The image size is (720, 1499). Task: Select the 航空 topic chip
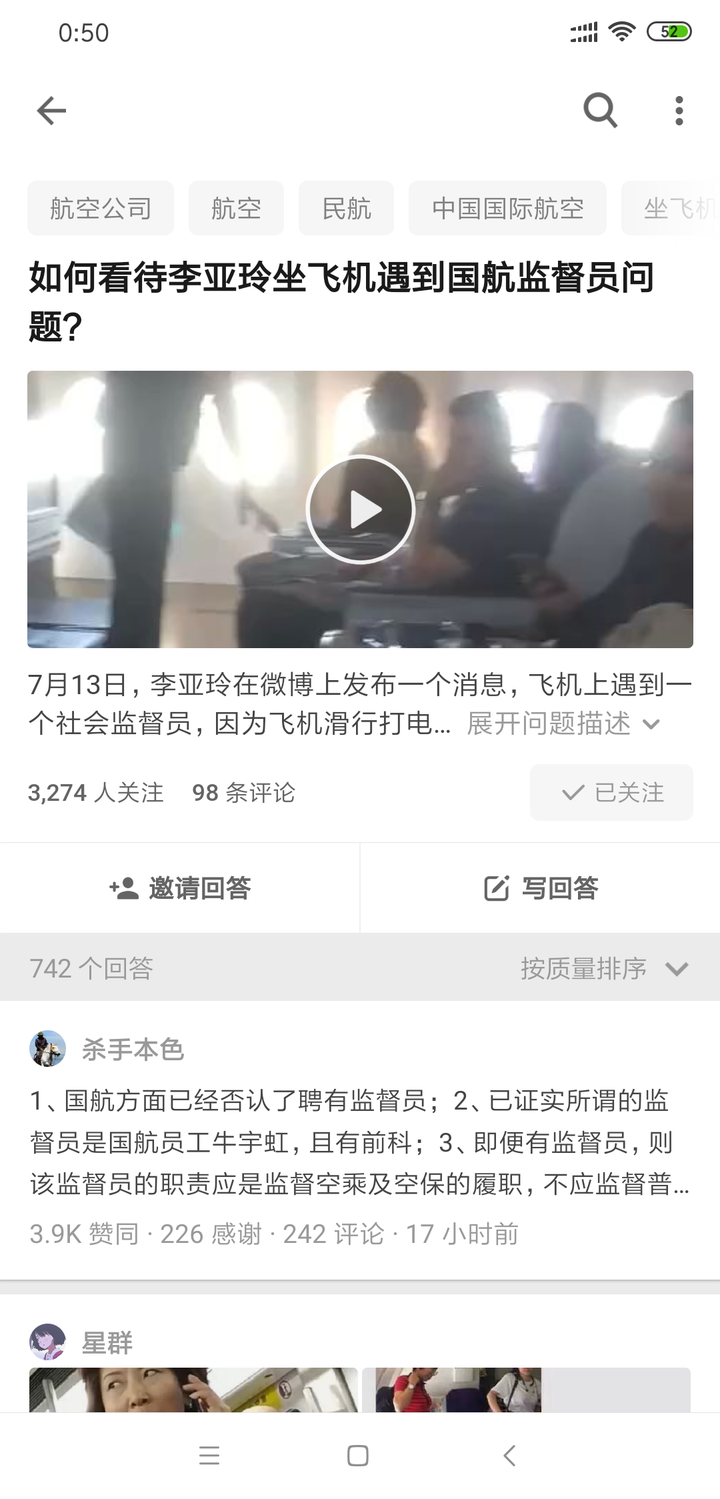pos(236,208)
